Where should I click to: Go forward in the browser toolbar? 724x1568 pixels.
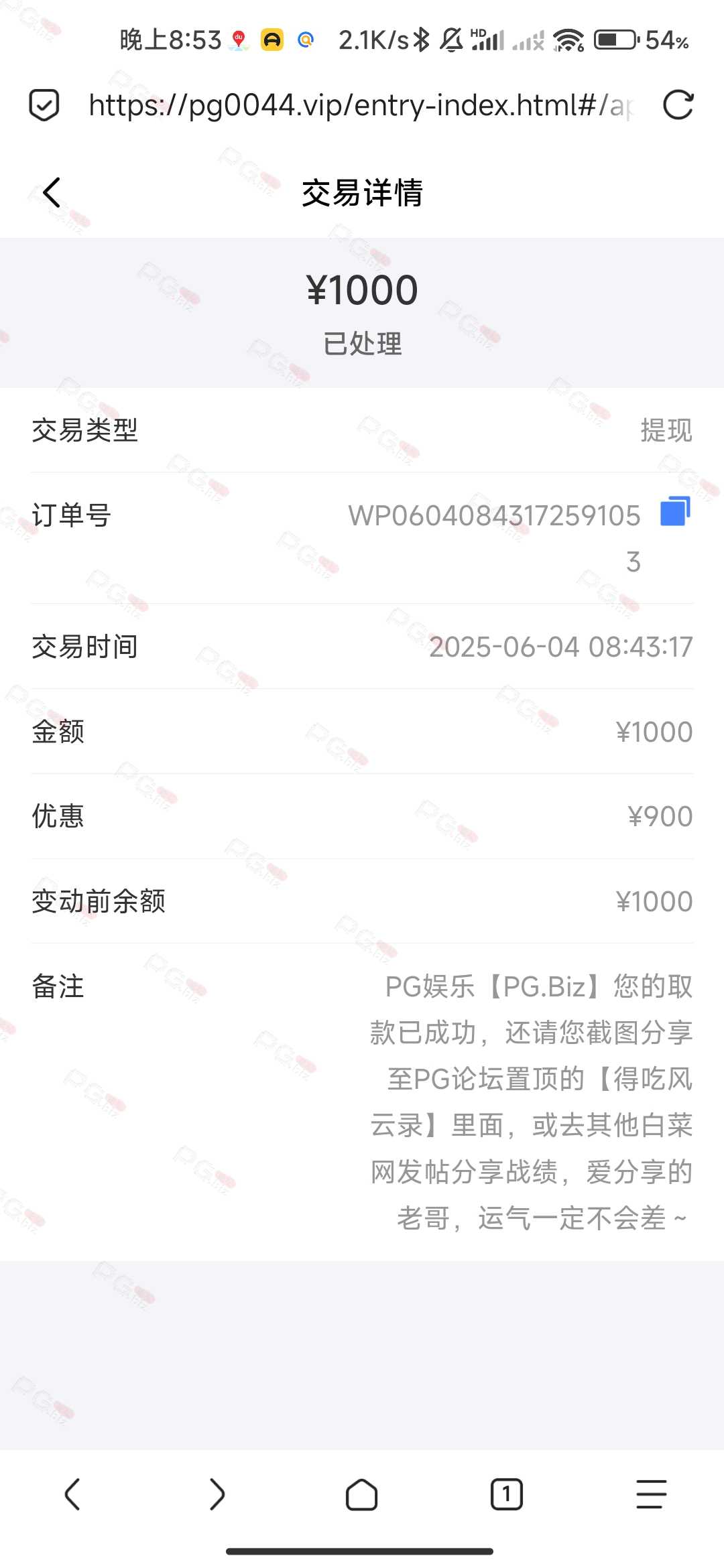coord(217,1494)
